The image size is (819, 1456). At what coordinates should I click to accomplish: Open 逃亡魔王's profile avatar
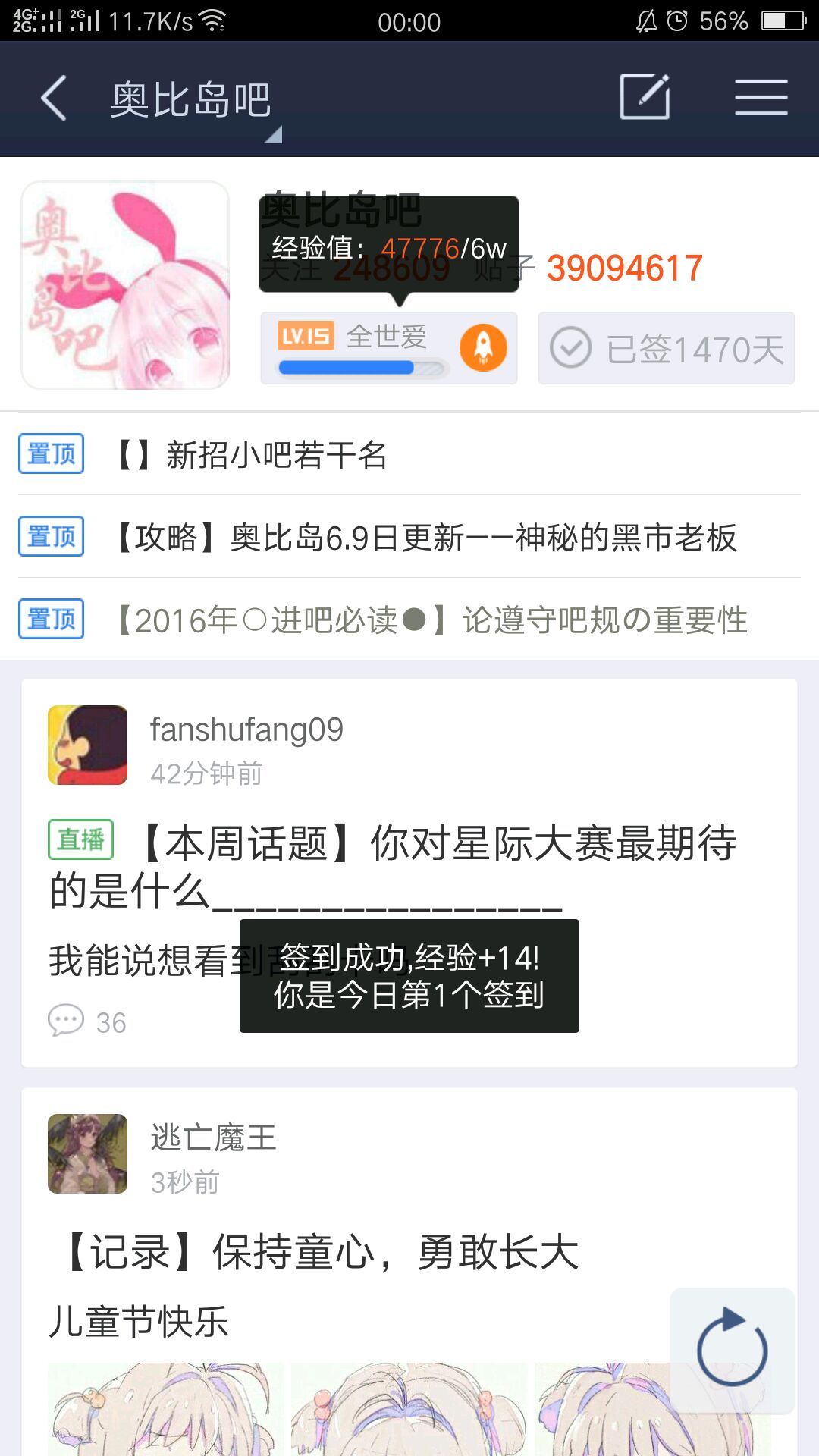tap(87, 1153)
